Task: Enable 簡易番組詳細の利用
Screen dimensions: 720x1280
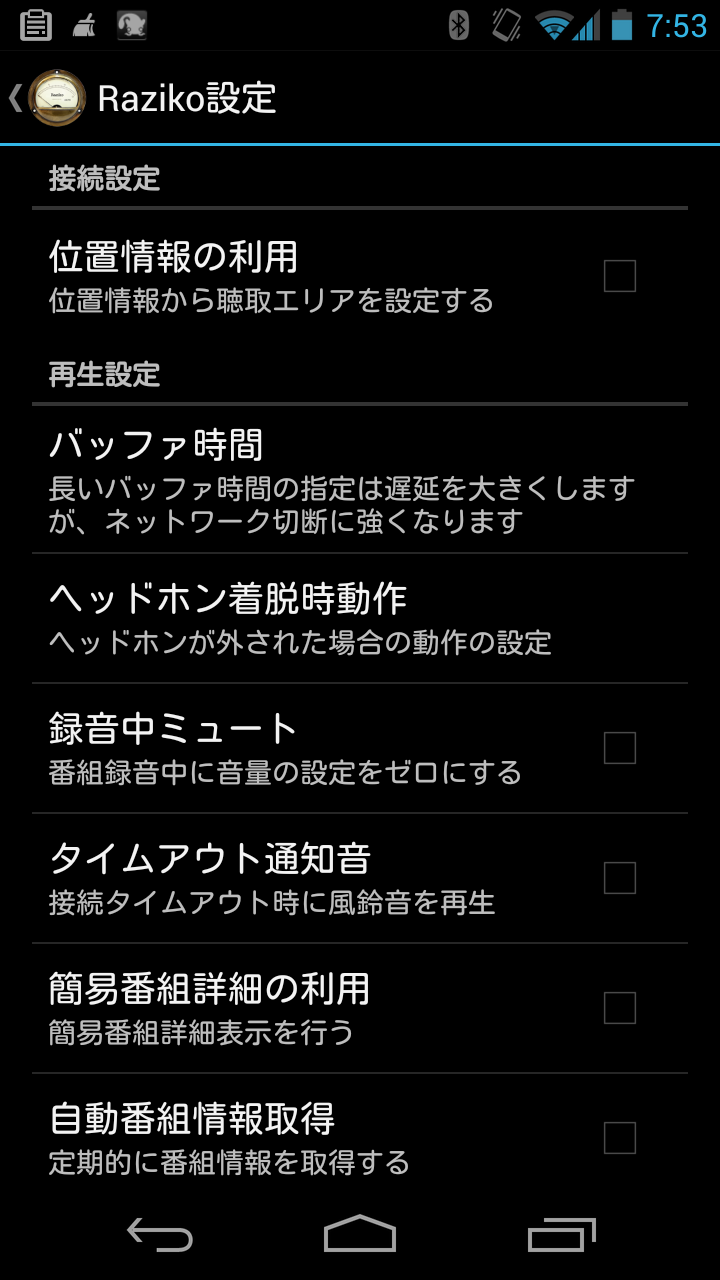Action: click(620, 1008)
